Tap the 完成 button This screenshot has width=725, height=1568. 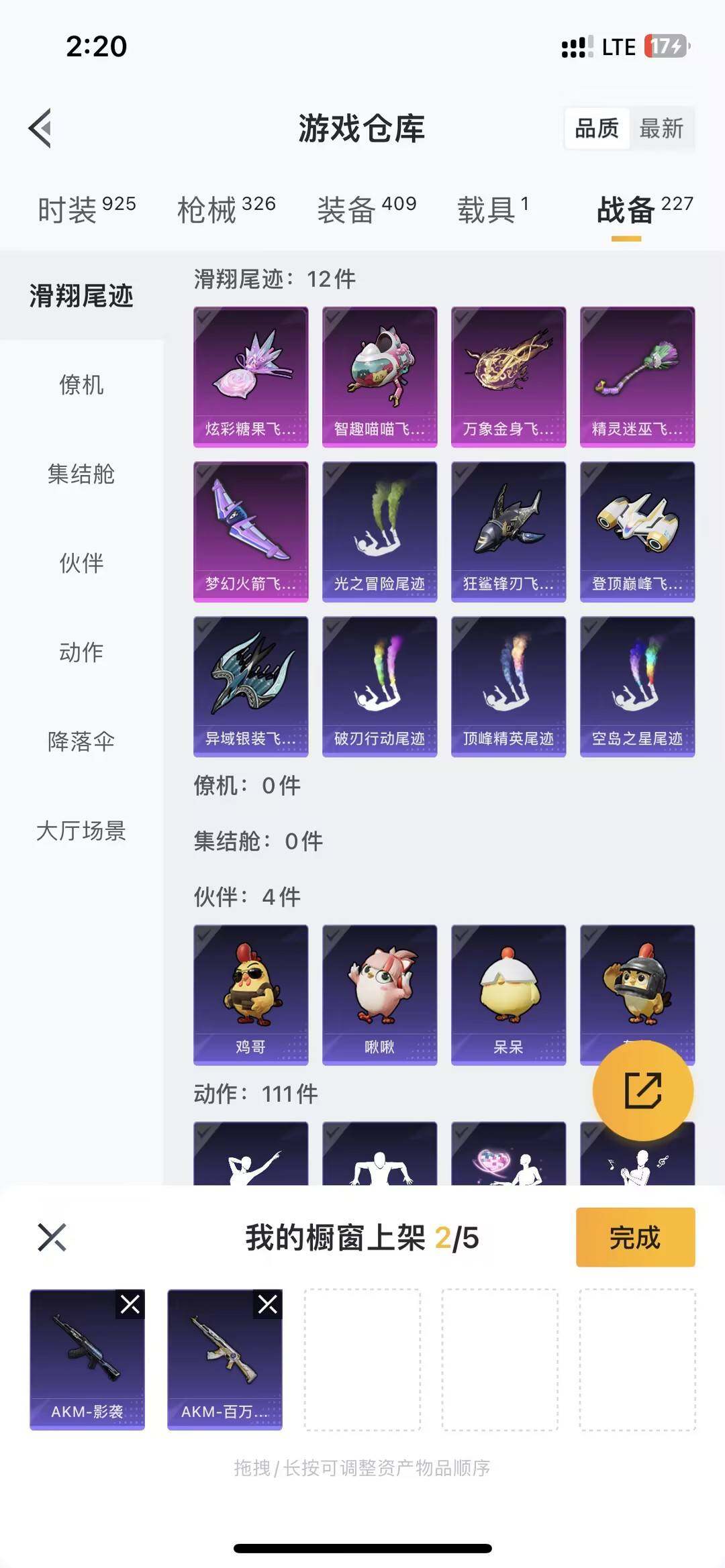click(x=634, y=1239)
